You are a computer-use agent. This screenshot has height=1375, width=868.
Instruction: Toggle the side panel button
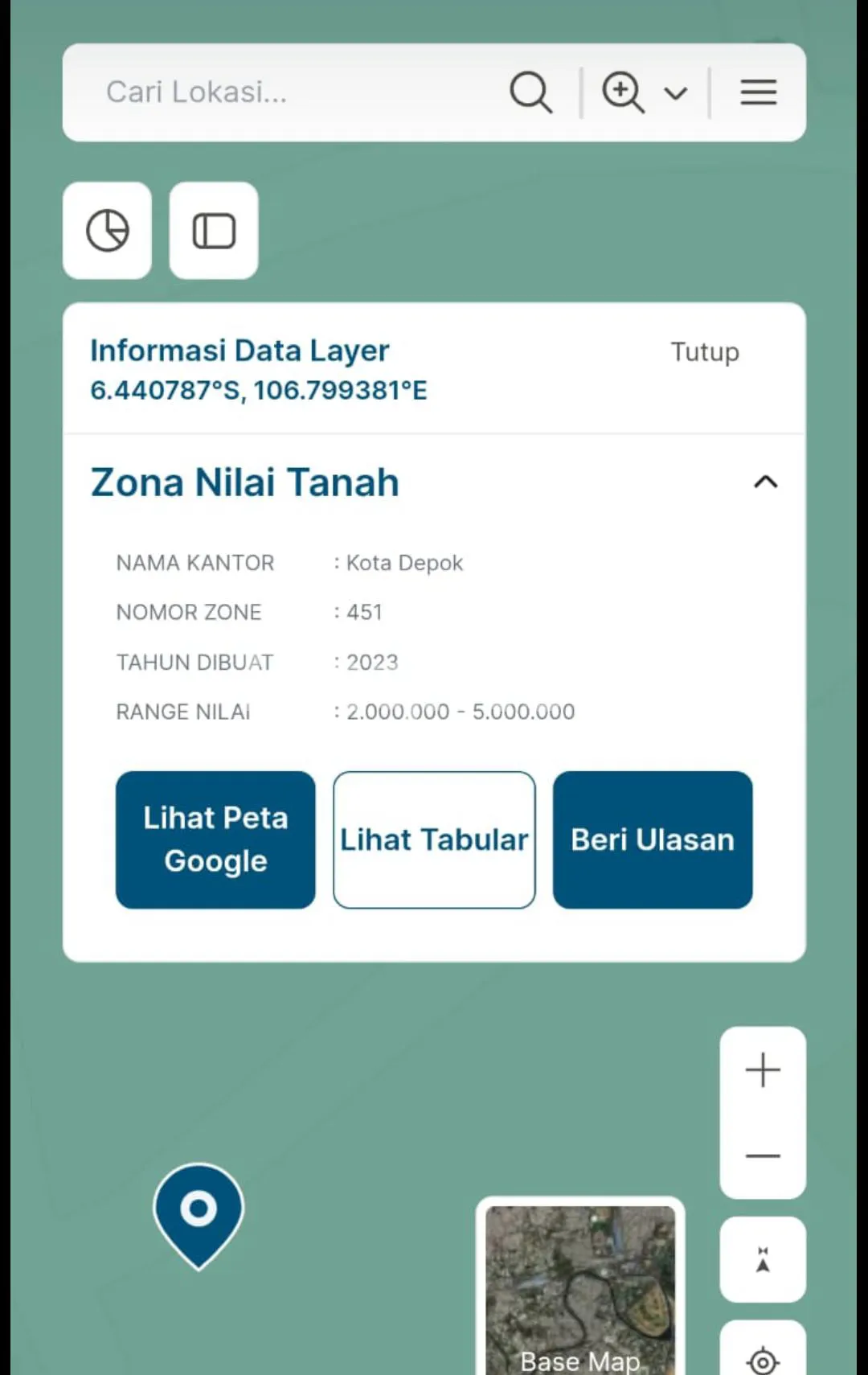(214, 231)
